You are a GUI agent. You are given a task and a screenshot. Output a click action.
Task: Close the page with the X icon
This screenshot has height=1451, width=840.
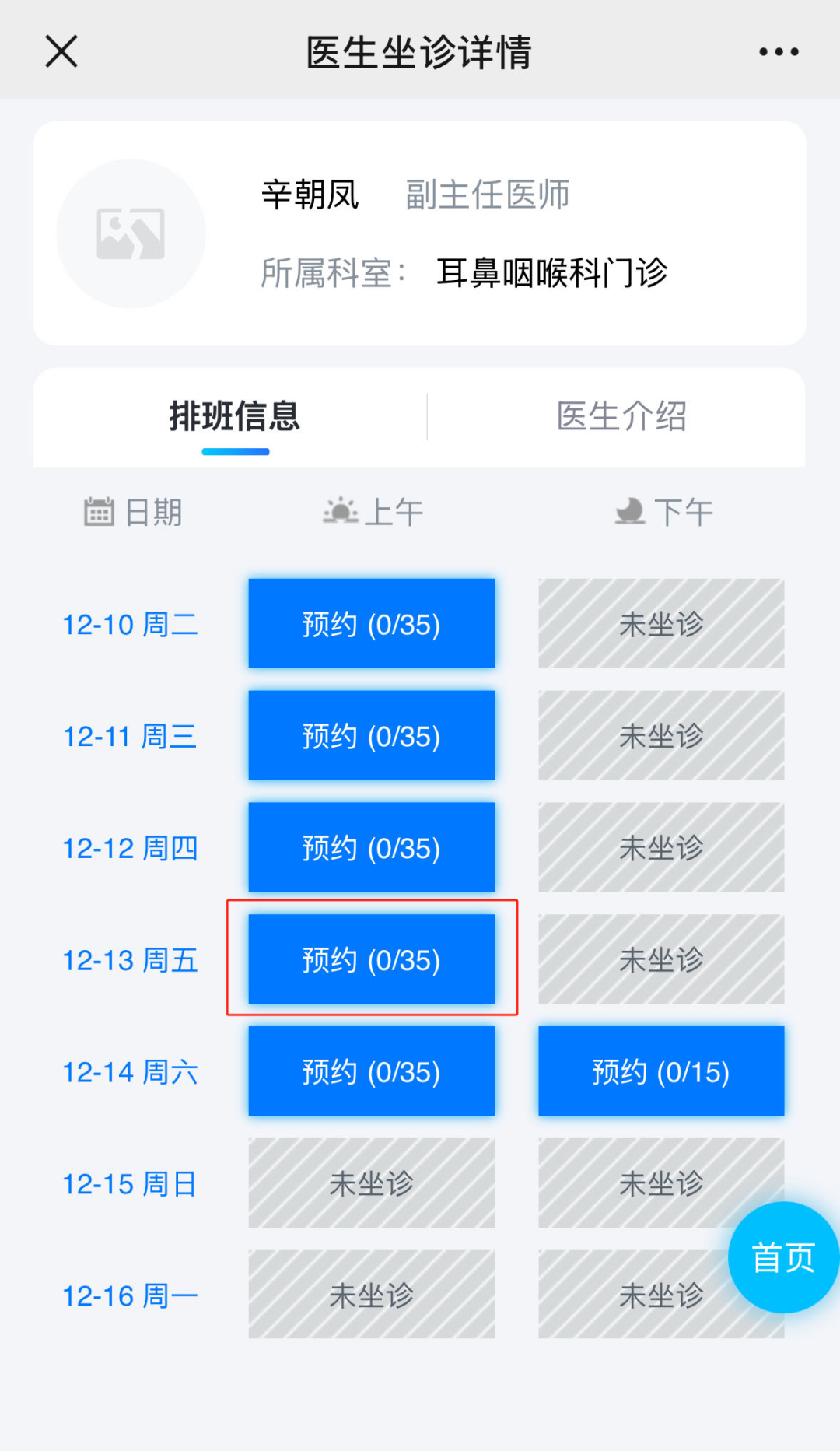click(61, 51)
